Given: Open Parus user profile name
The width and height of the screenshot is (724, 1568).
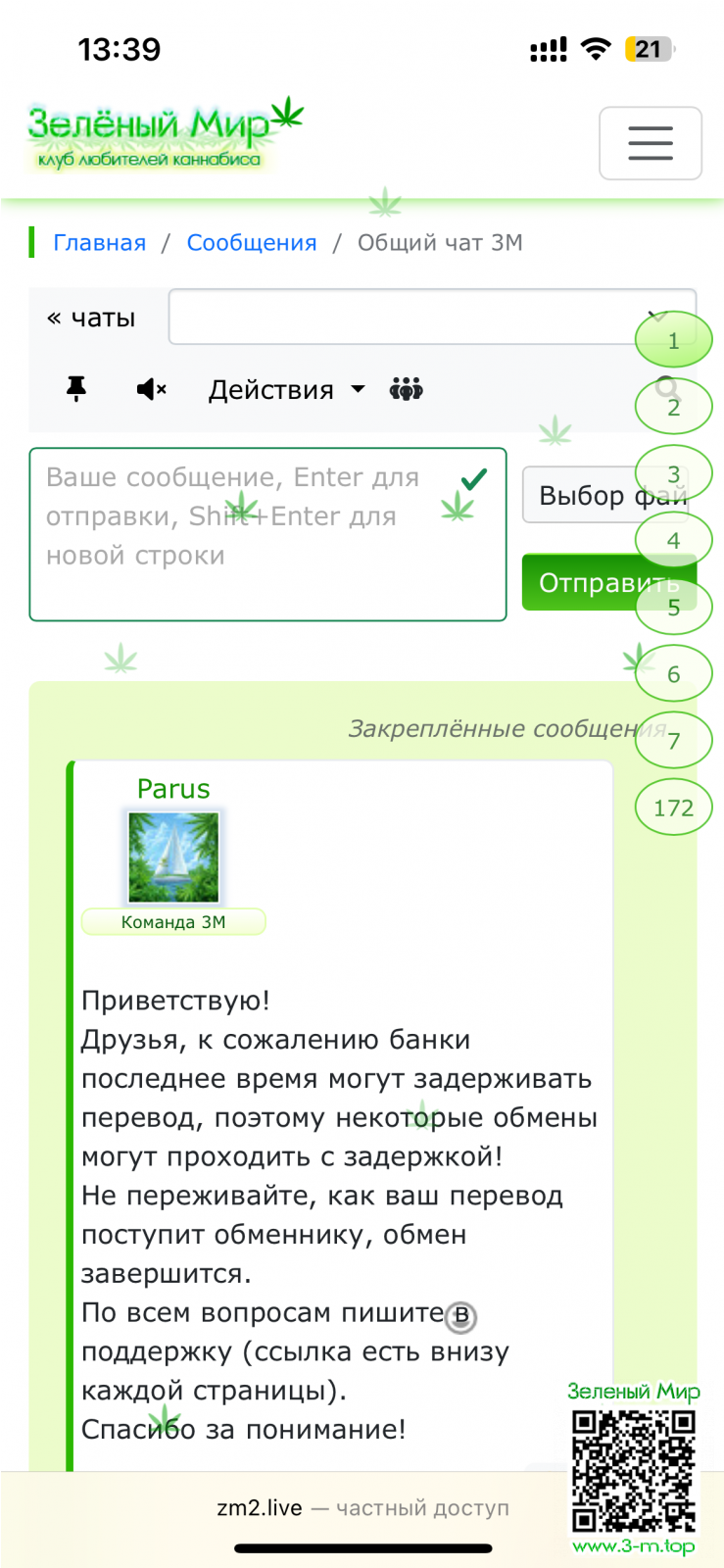Looking at the screenshot, I should (173, 789).
